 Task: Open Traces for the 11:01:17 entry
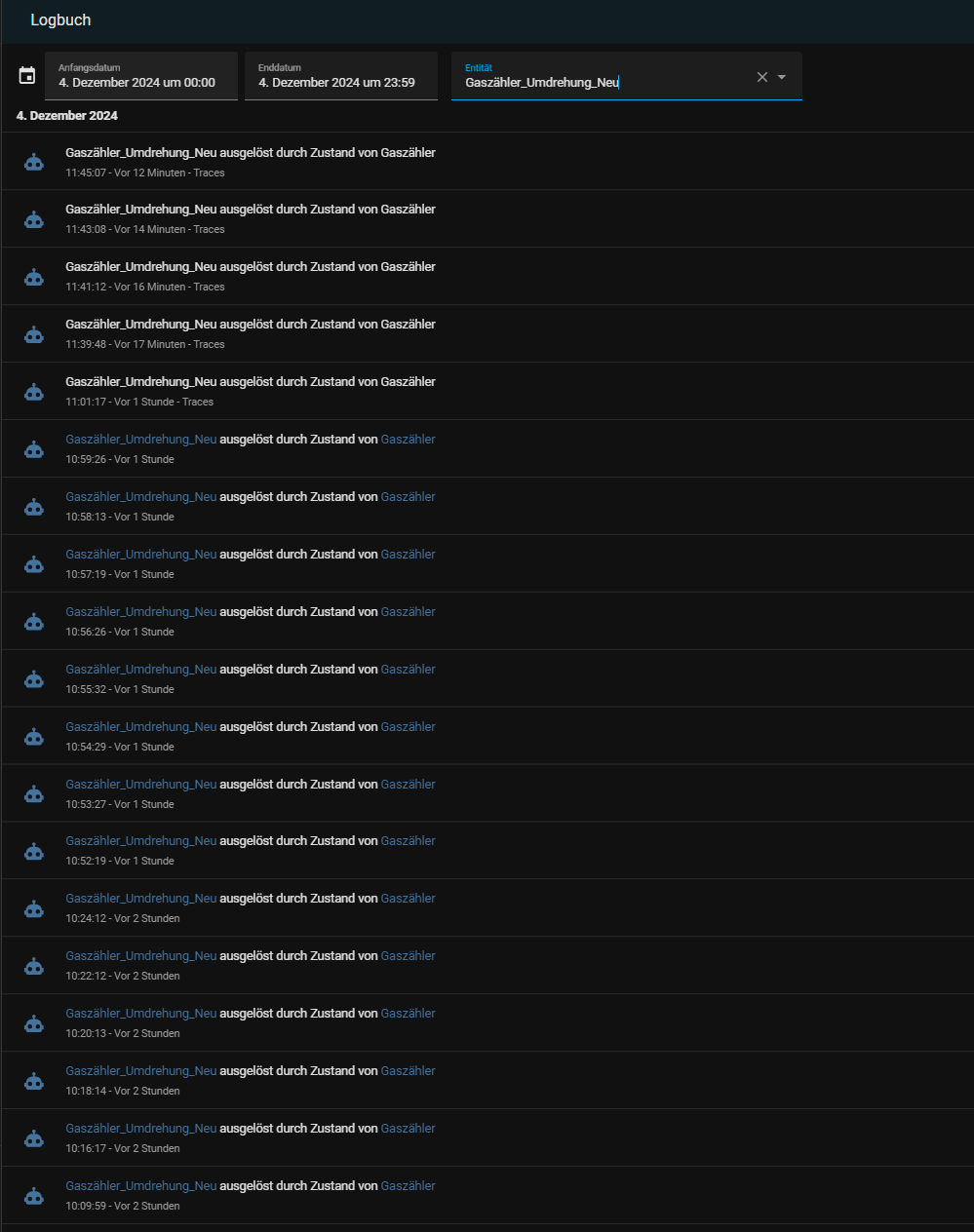click(x=197, y=402)
